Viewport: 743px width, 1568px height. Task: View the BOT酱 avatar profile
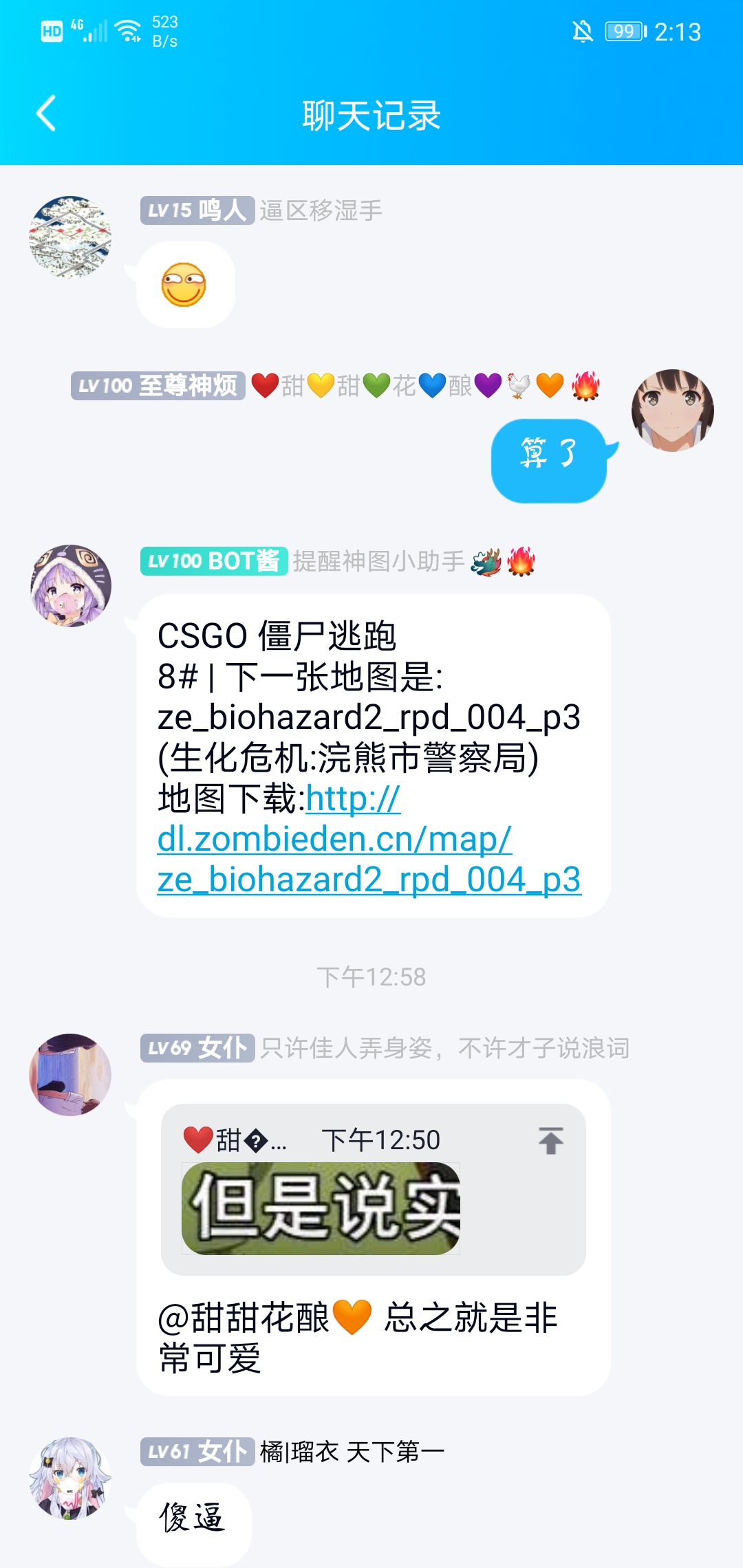pyautogui.click(x=70, y=586)
